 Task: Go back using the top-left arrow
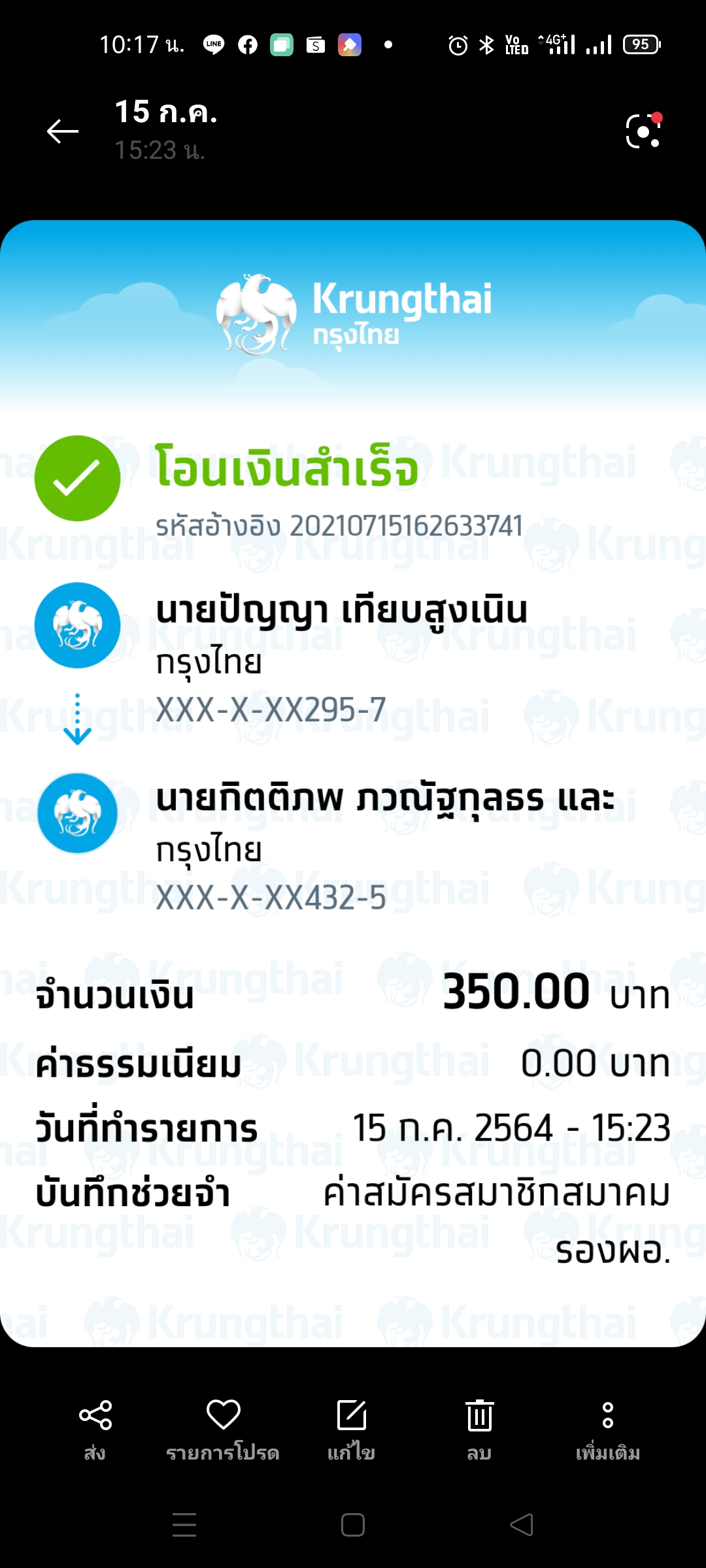(63, 131)
